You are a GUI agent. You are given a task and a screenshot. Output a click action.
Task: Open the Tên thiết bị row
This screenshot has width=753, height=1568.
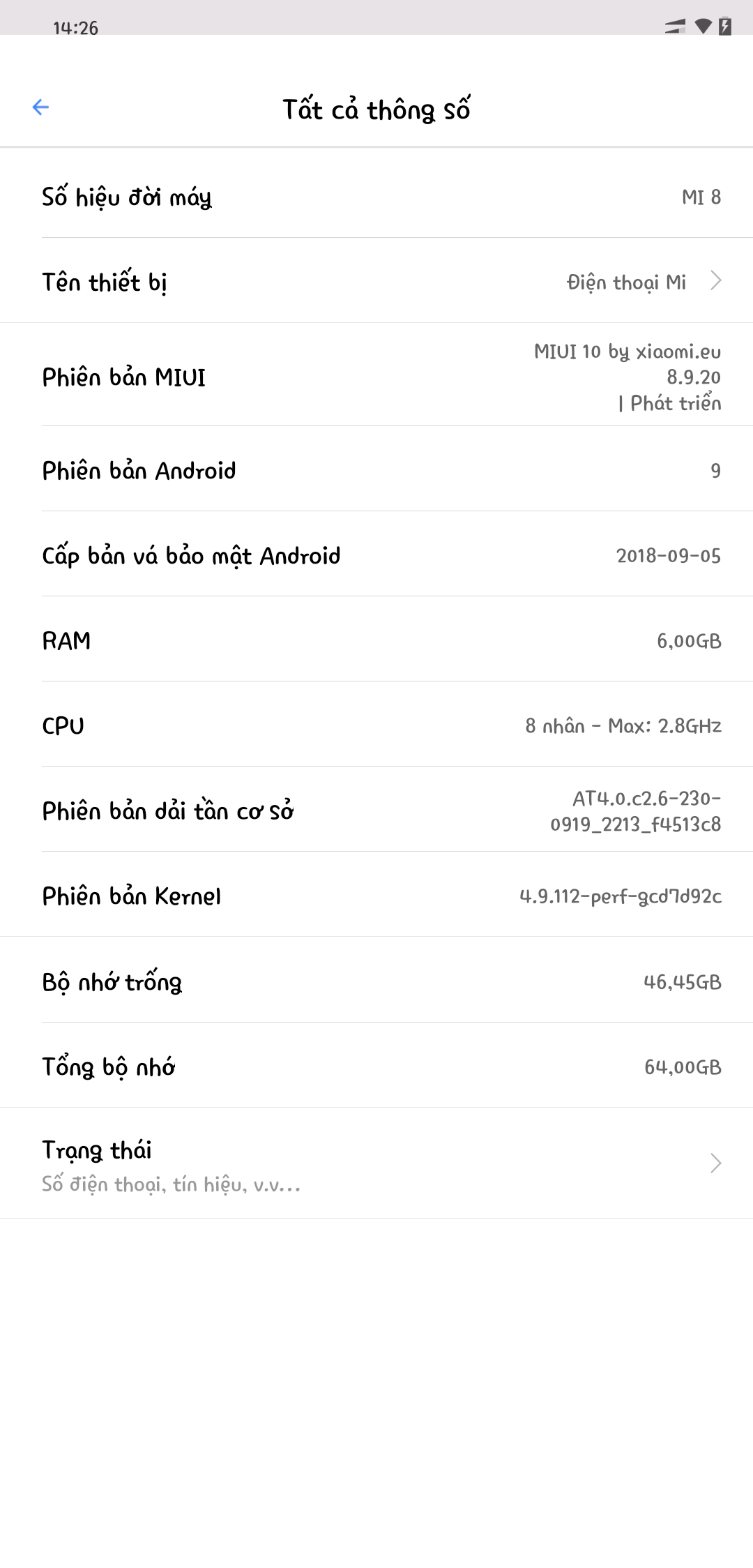pos(376,280)
